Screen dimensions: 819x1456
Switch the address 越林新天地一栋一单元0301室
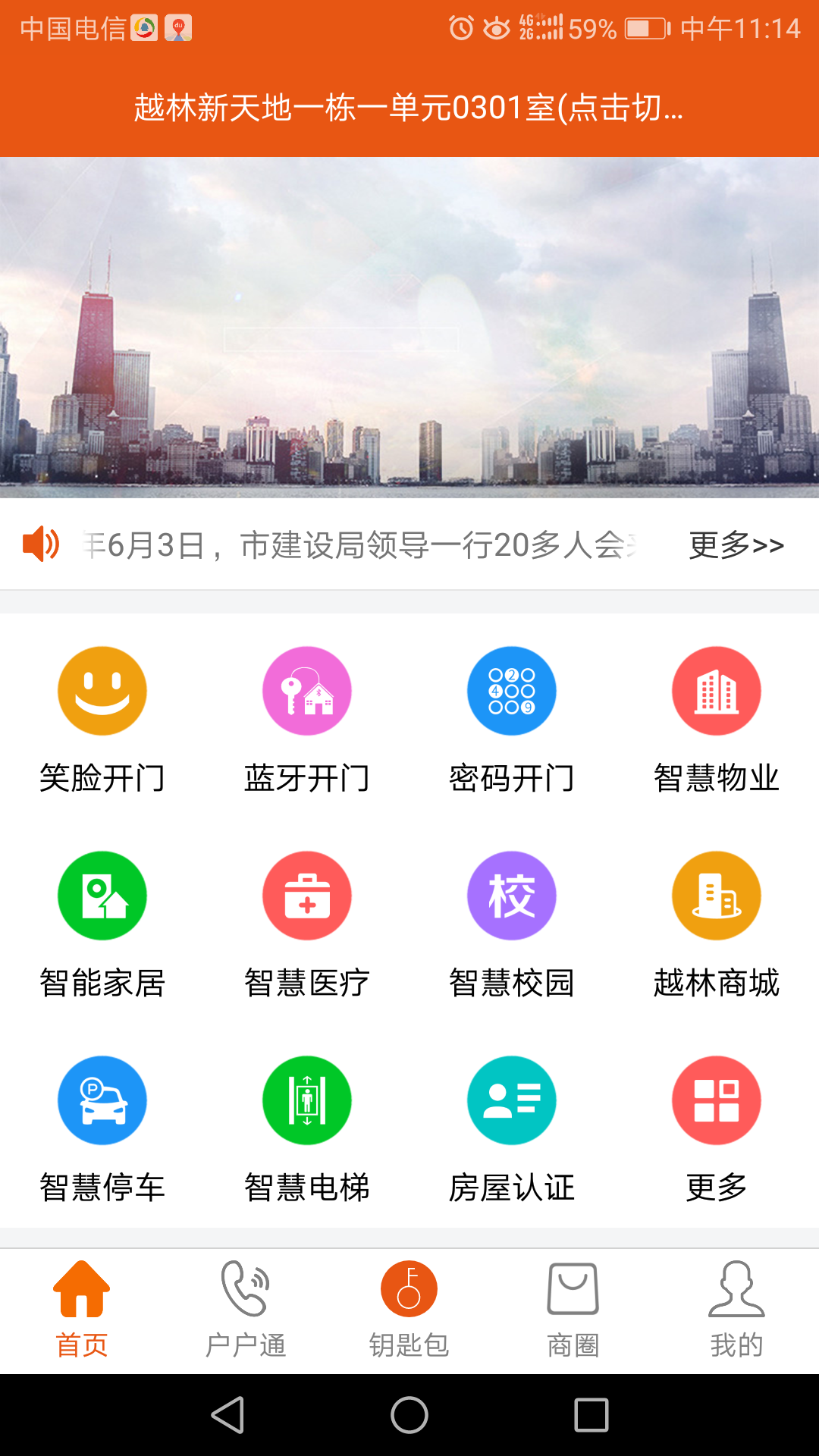(409, 108)
